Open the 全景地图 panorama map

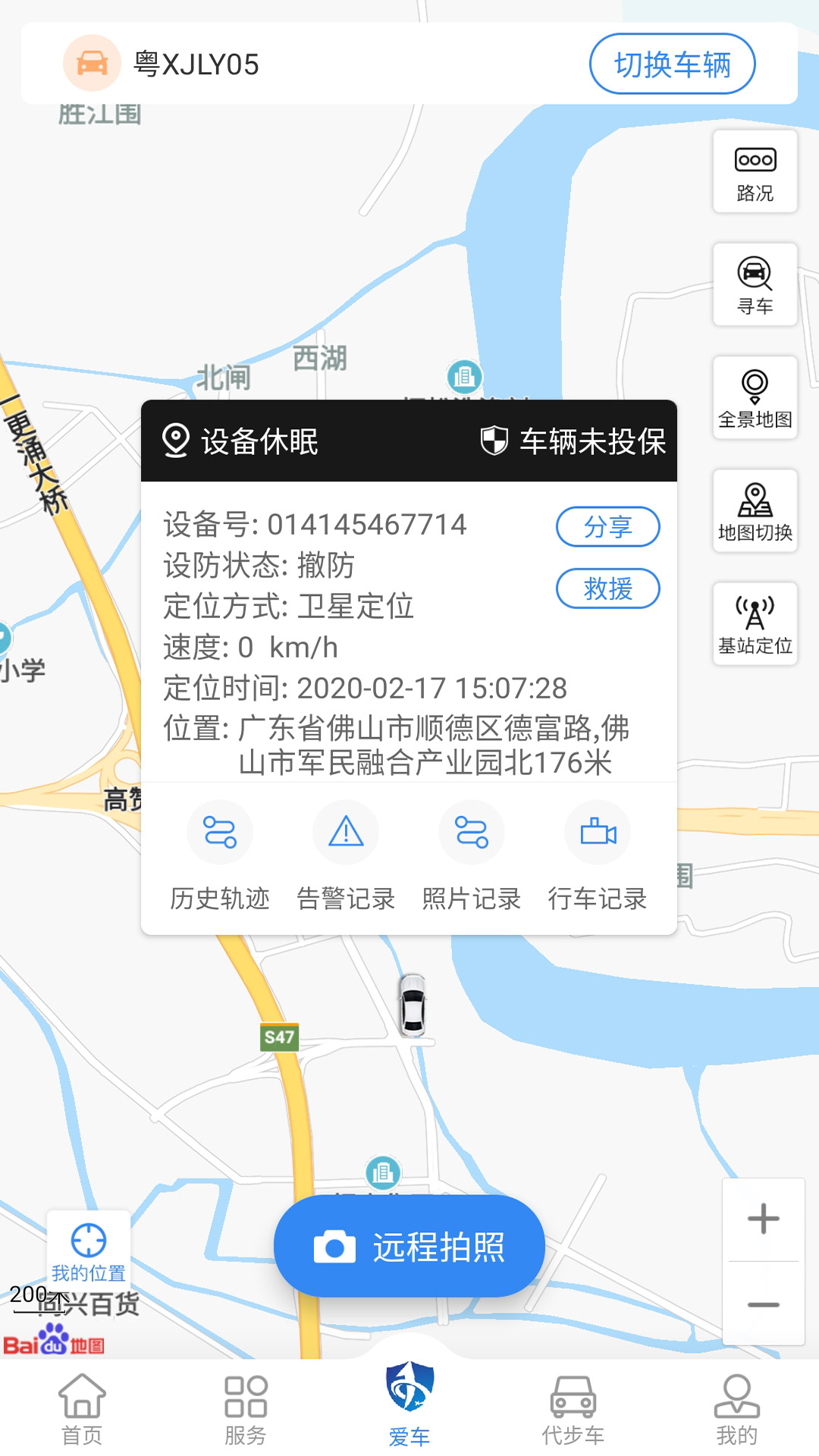click(x=755, y=398)
